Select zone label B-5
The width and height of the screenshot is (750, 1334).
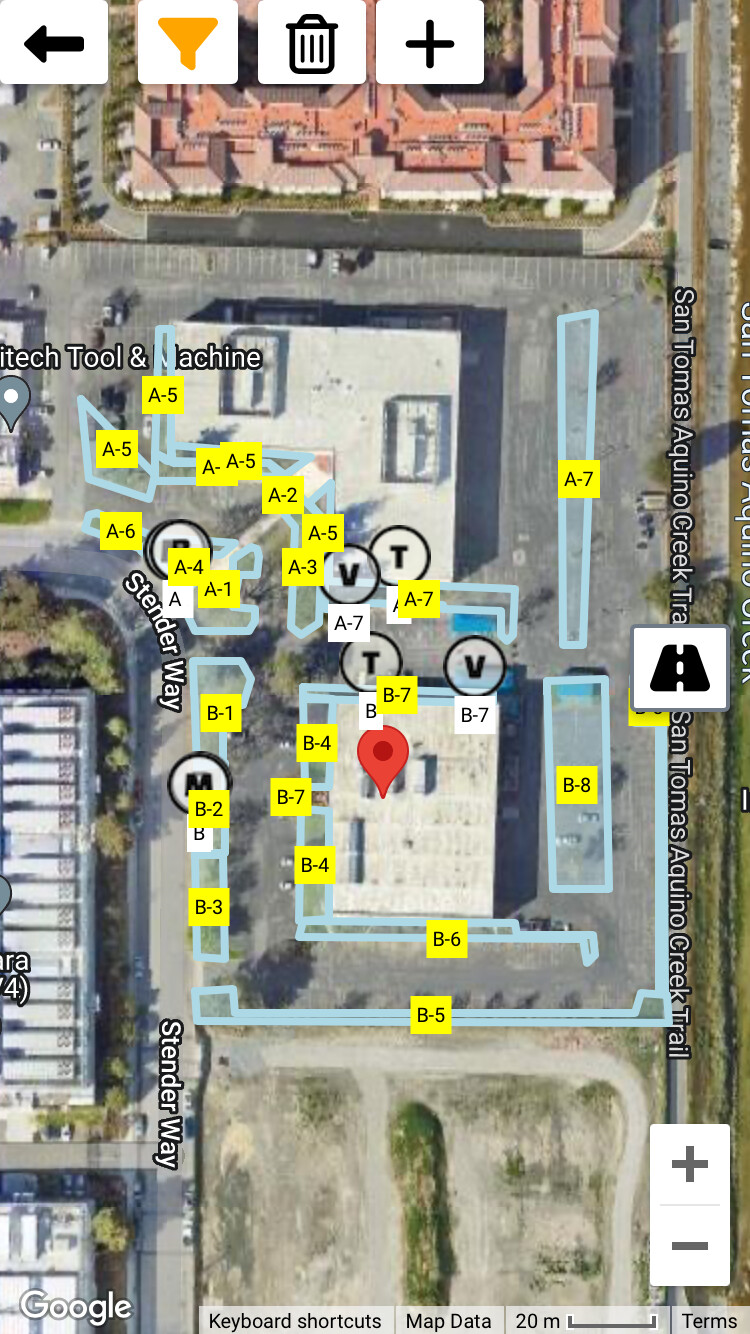[x=431, y=1015]
